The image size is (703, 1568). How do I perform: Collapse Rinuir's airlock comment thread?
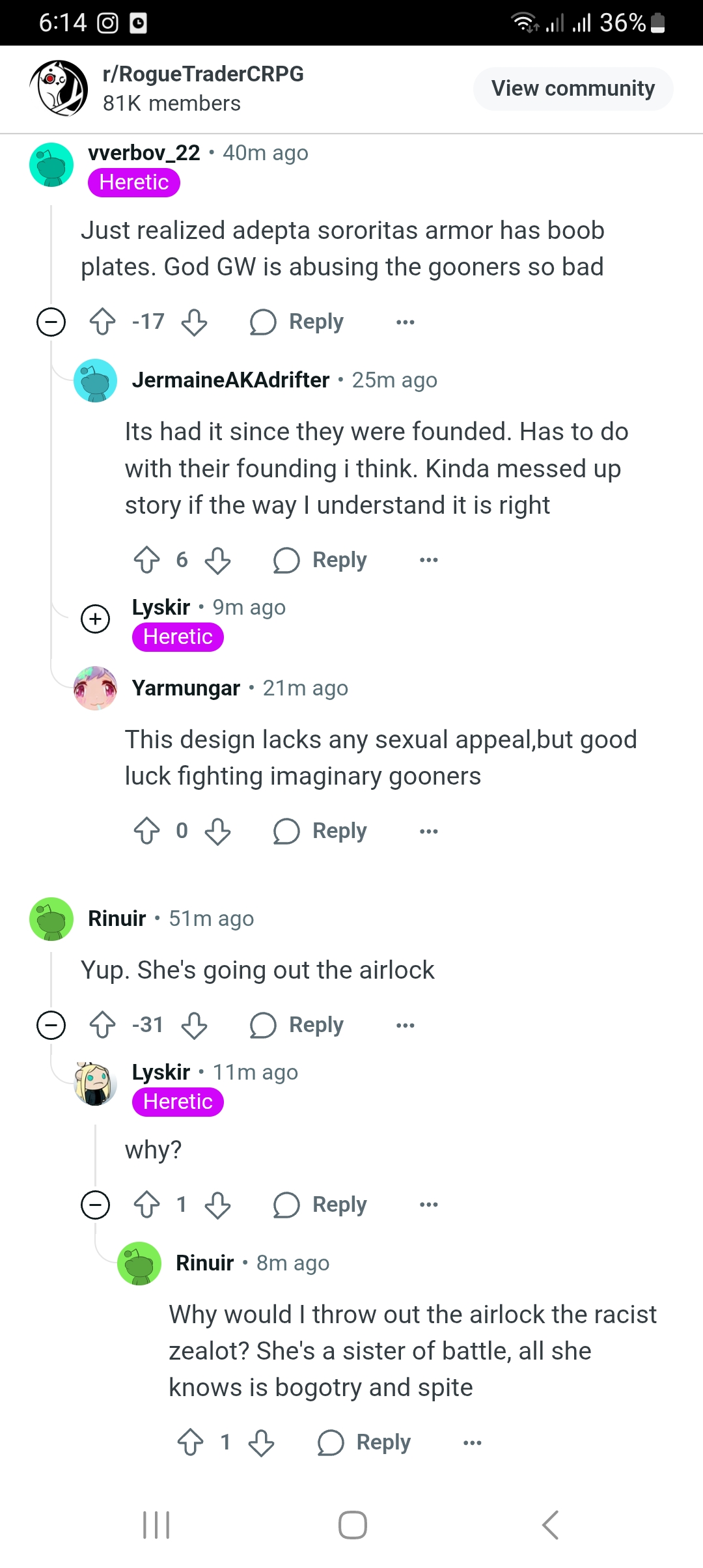(x=51, y=1025)
